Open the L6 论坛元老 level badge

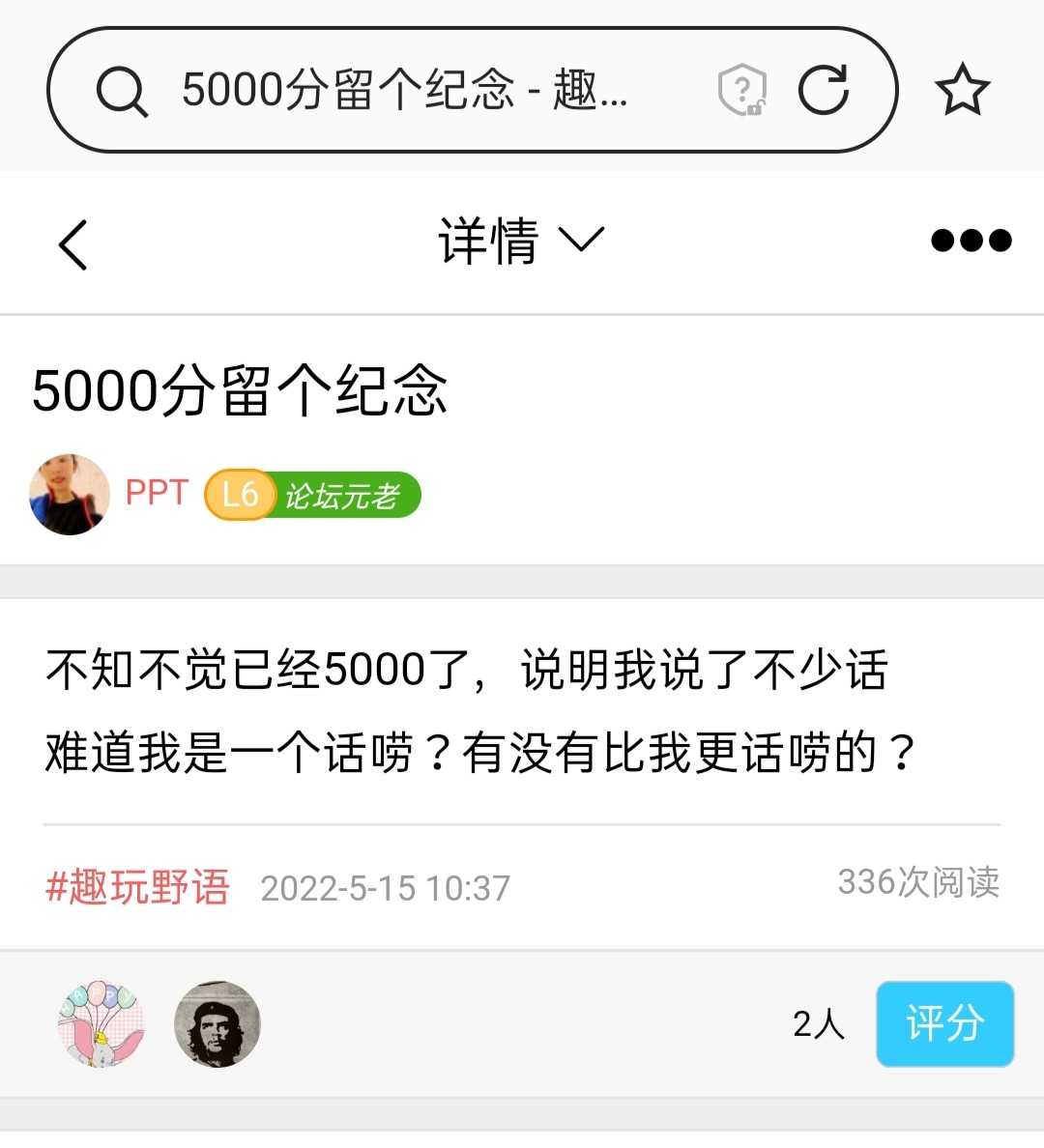point(312,496)
